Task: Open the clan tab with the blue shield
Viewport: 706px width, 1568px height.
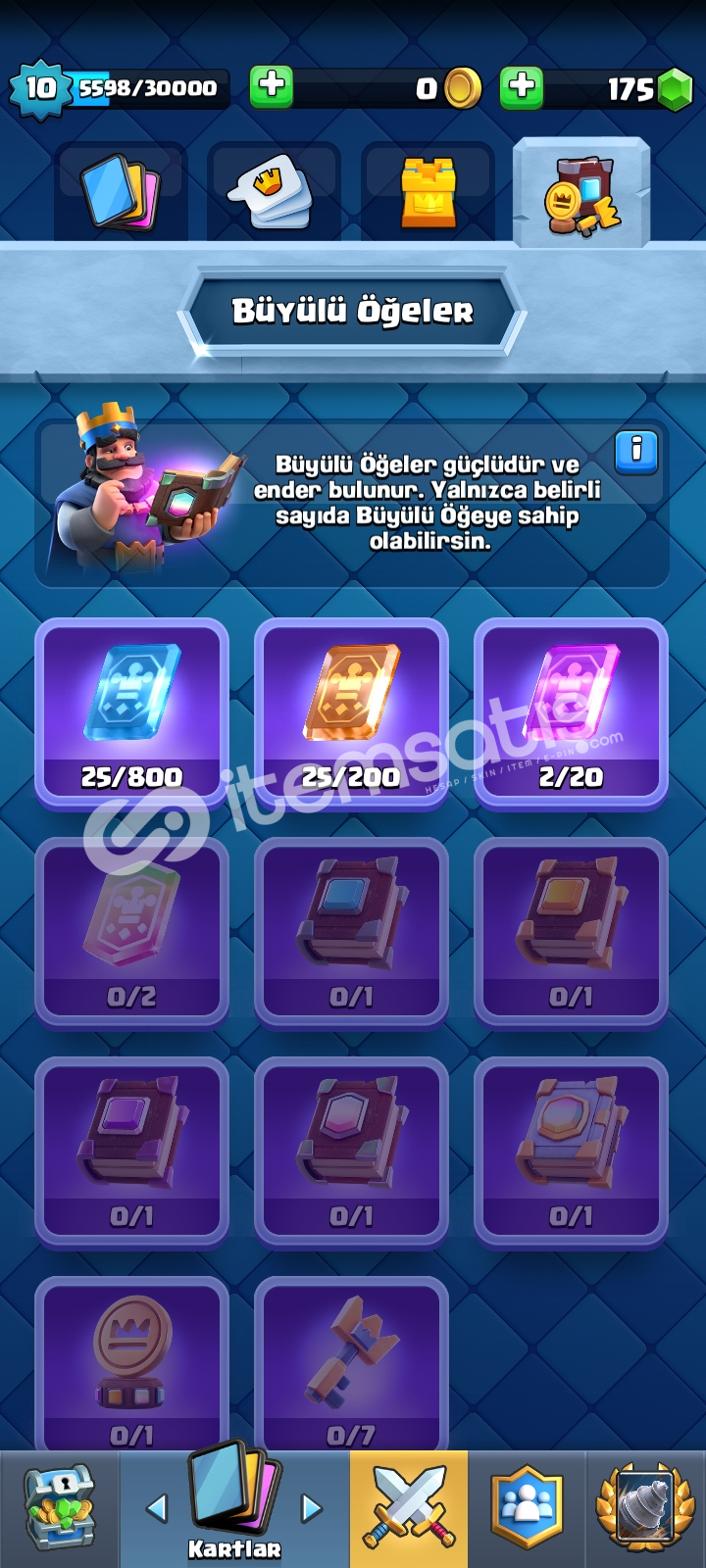Action: (x=527, y=1509)
